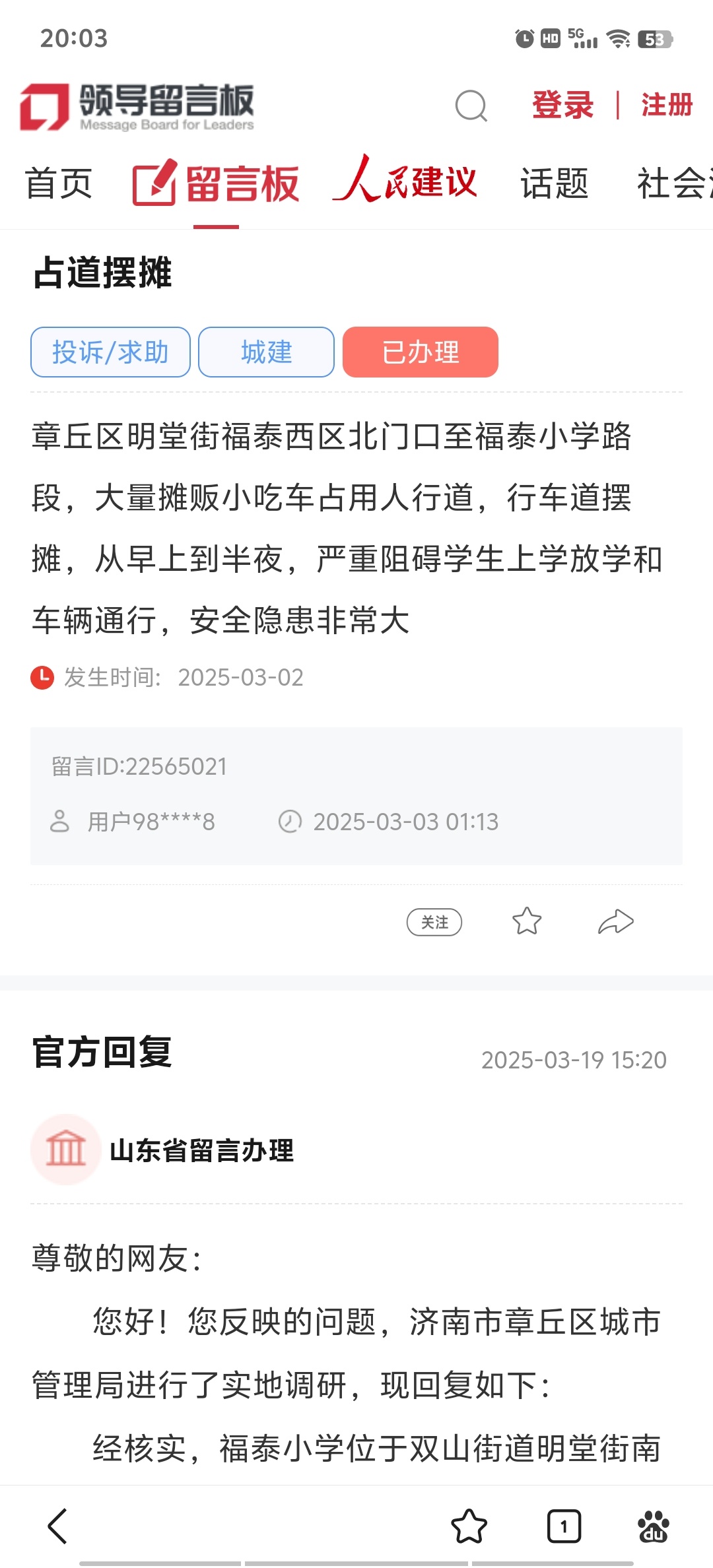The height and width of the screenshot is (1568, 713).
Task: Tap 注册 to register an account
Action: pos(667,106)
